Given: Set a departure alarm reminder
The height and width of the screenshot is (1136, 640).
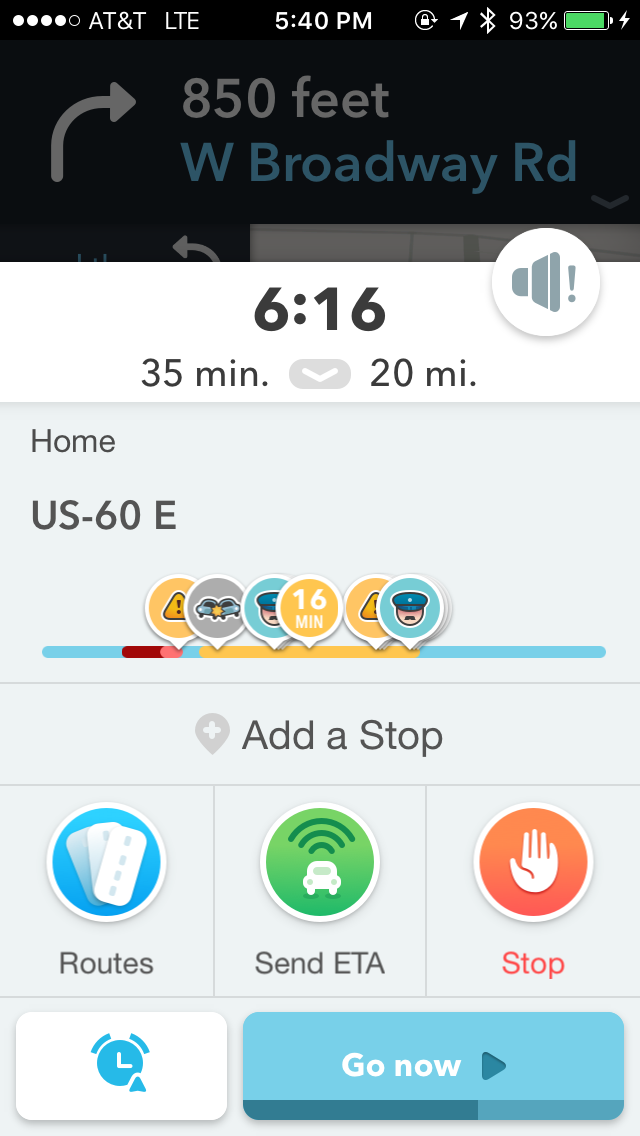Looking at the screenshot, I should [x=121, y=1066].
